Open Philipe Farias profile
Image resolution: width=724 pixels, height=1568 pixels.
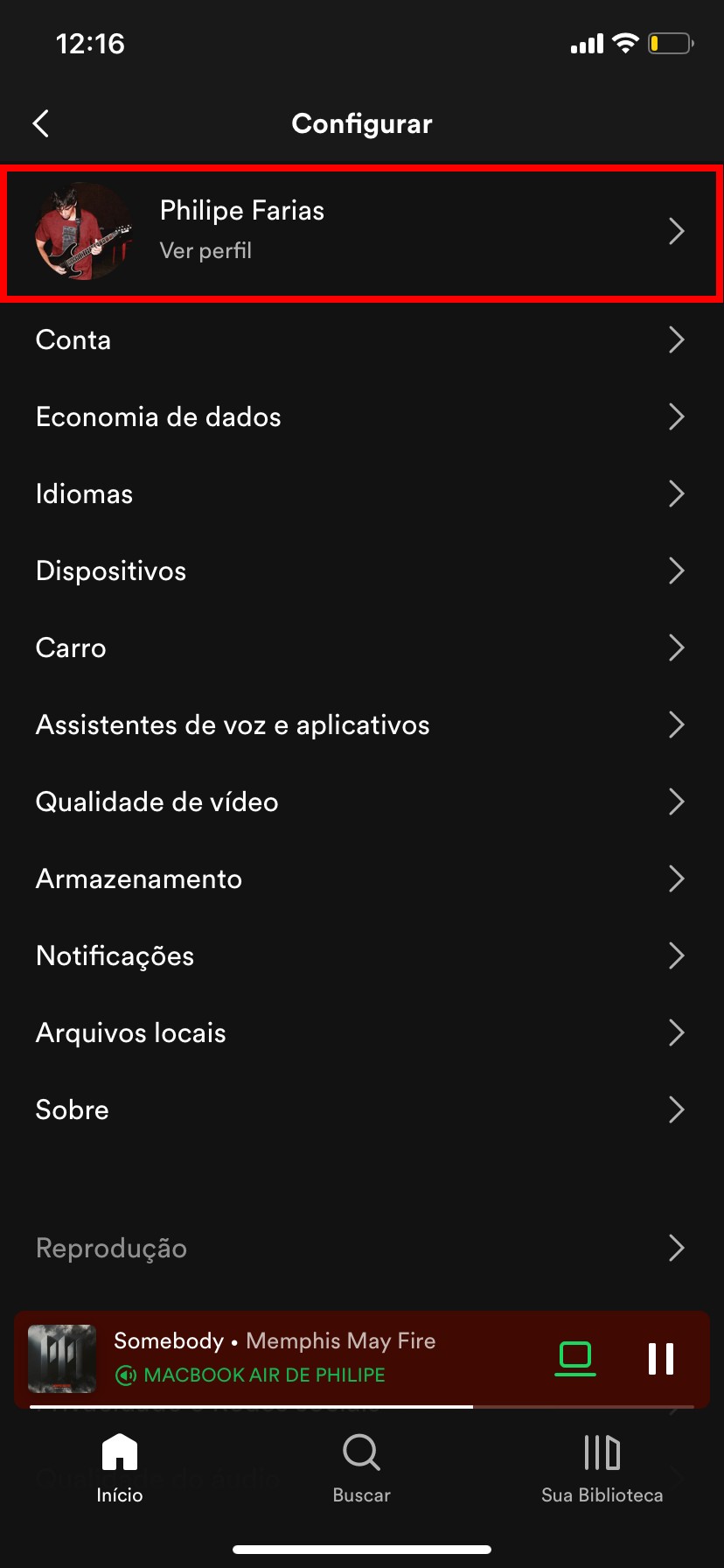coord(361,232)
